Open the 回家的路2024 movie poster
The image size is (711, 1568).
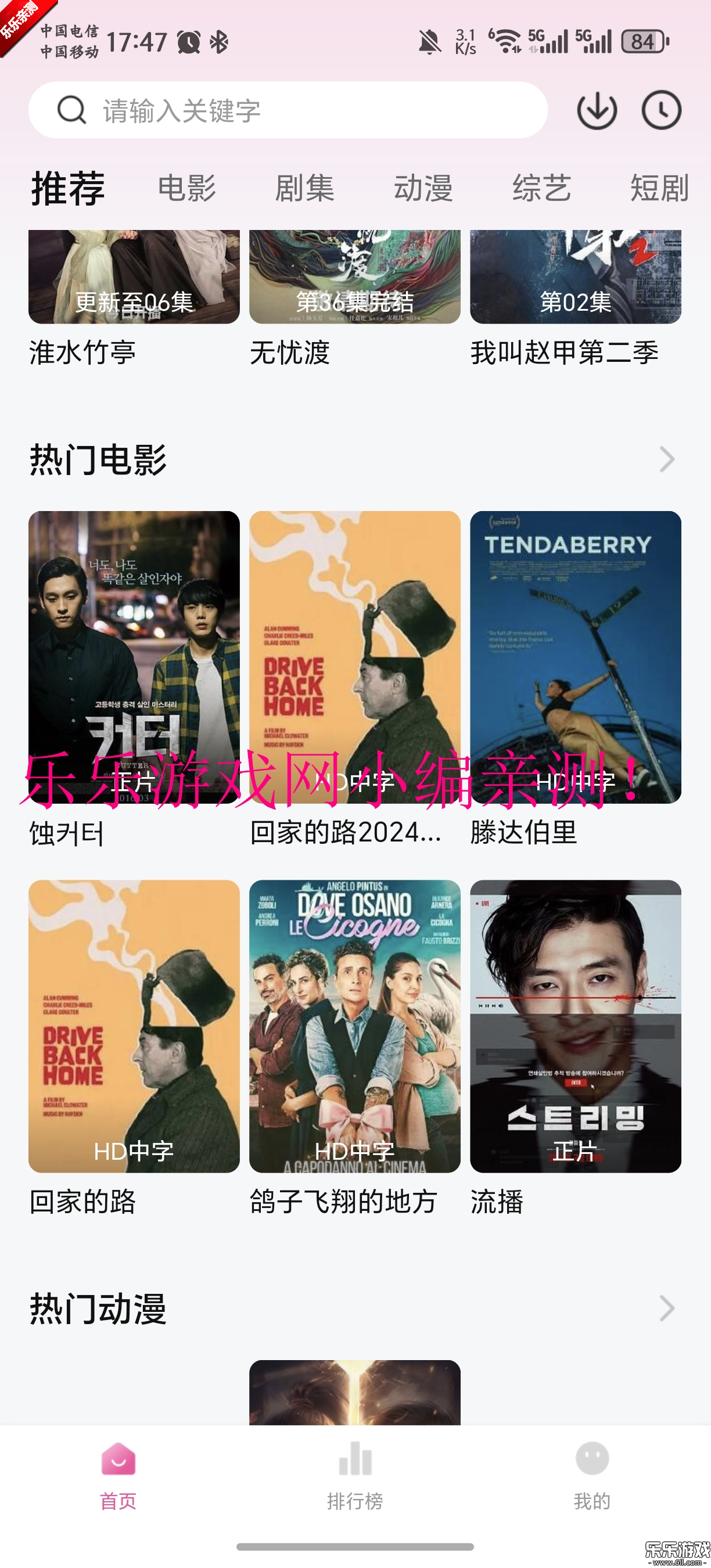click(x=354, y=656)
